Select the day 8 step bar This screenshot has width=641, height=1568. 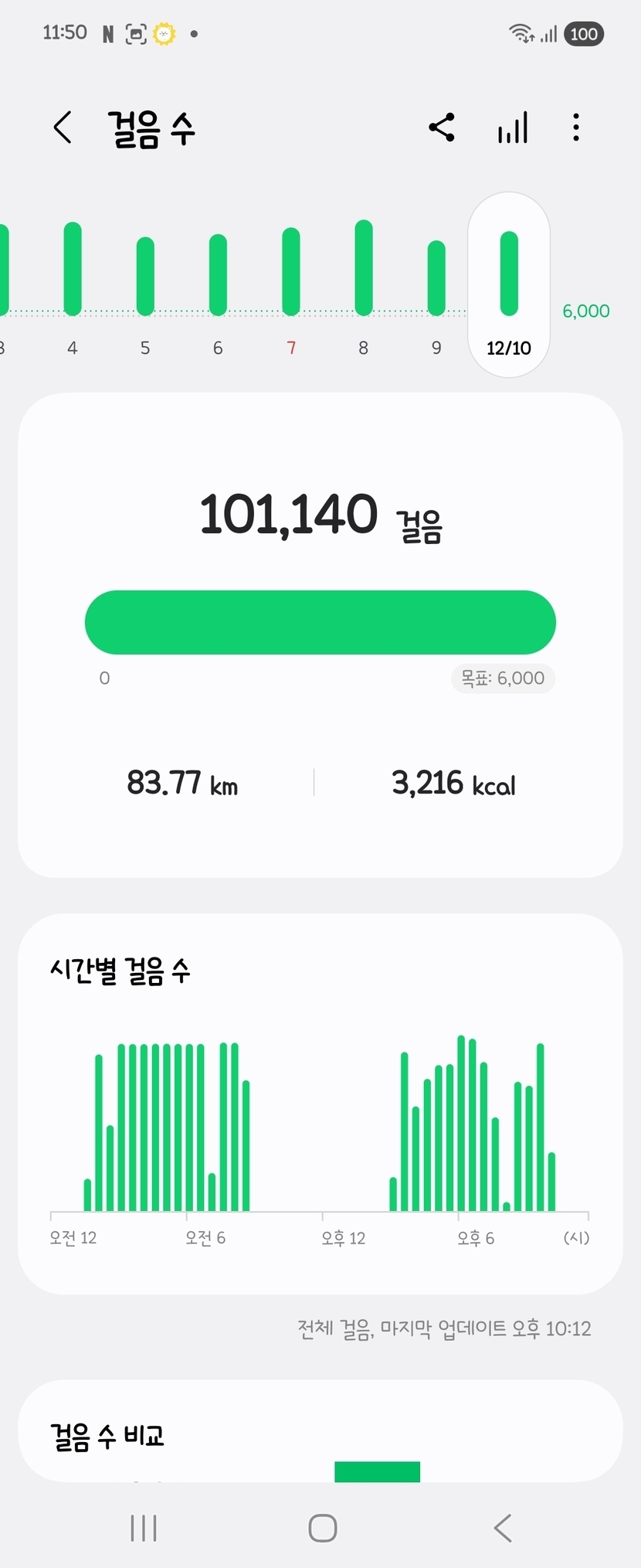(x=364, y=268)
